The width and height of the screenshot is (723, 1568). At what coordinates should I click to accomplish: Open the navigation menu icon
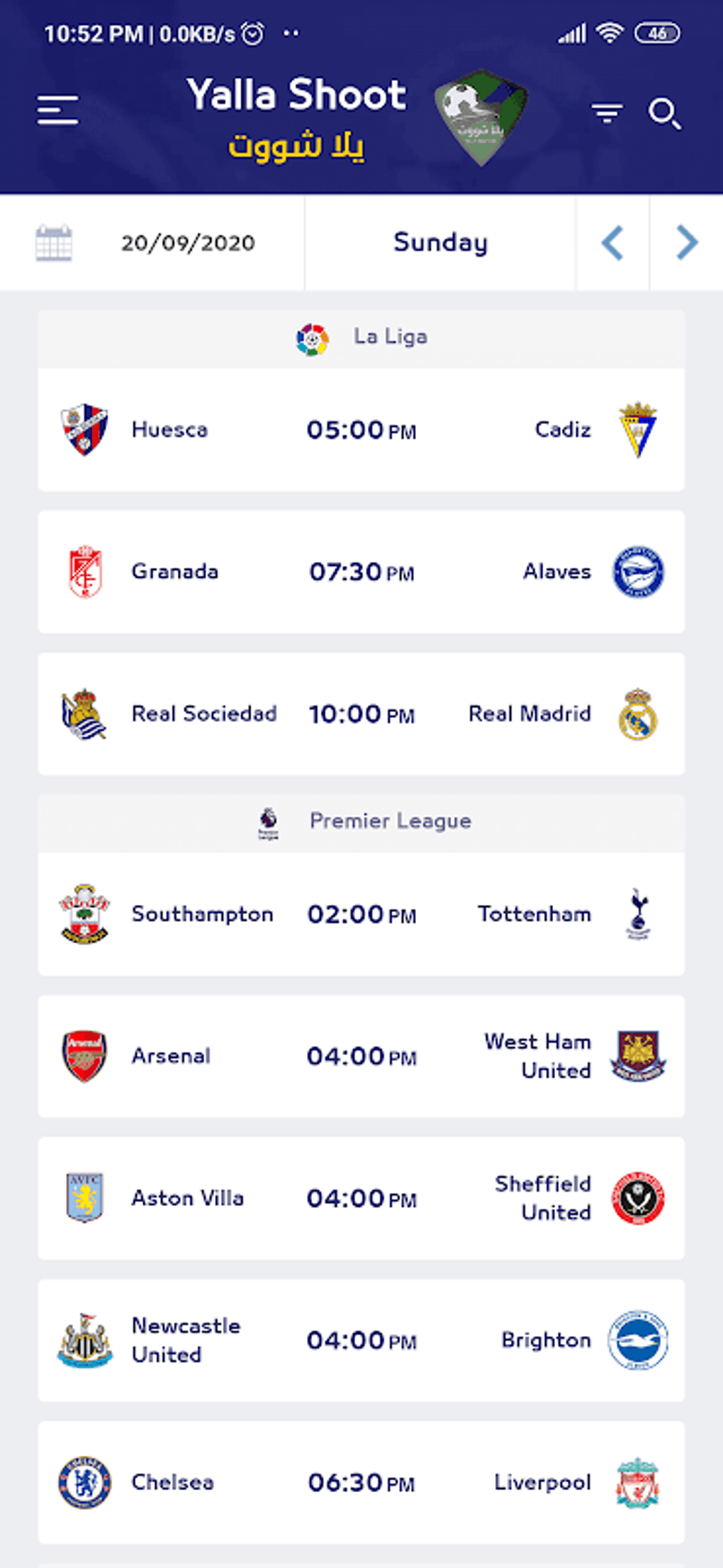click(57, 109)
